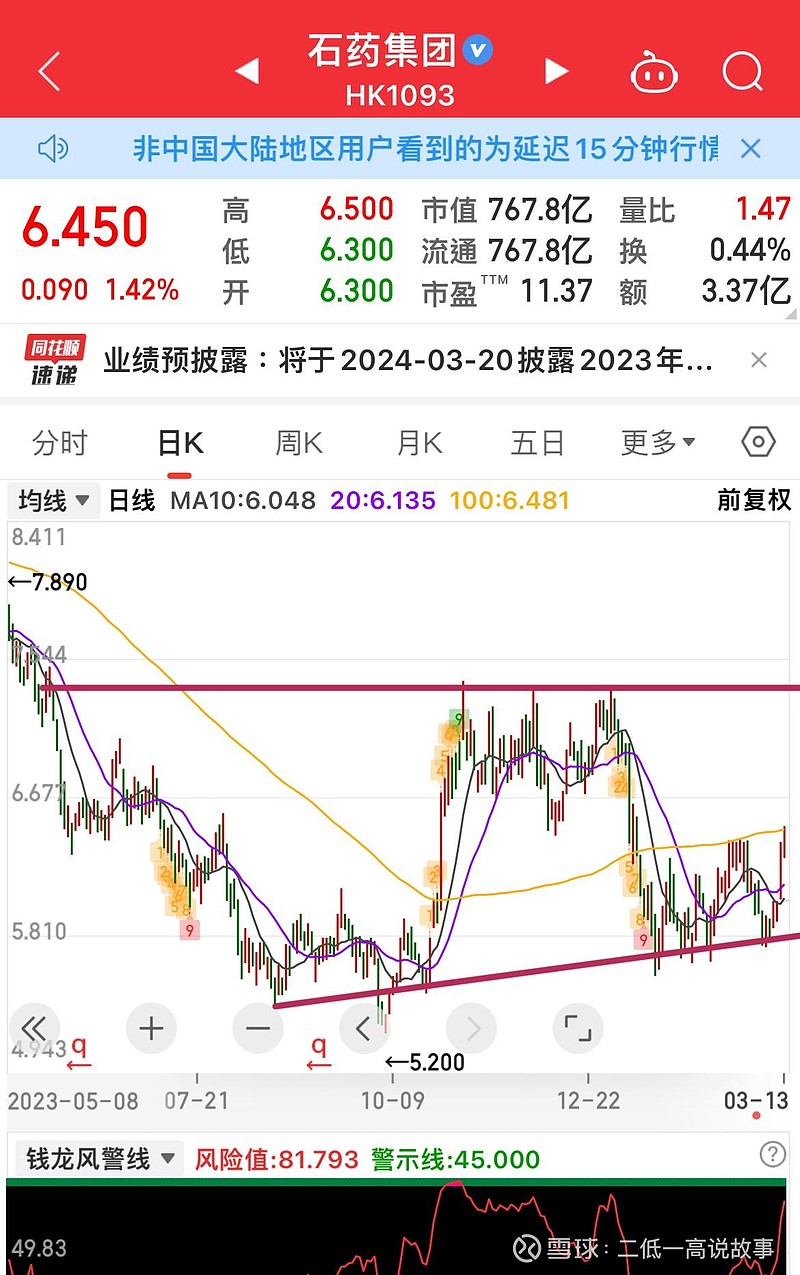Zoom out on chart with minus icon
Viewport: 800px width, 1275px height.
click(258, 1028)
